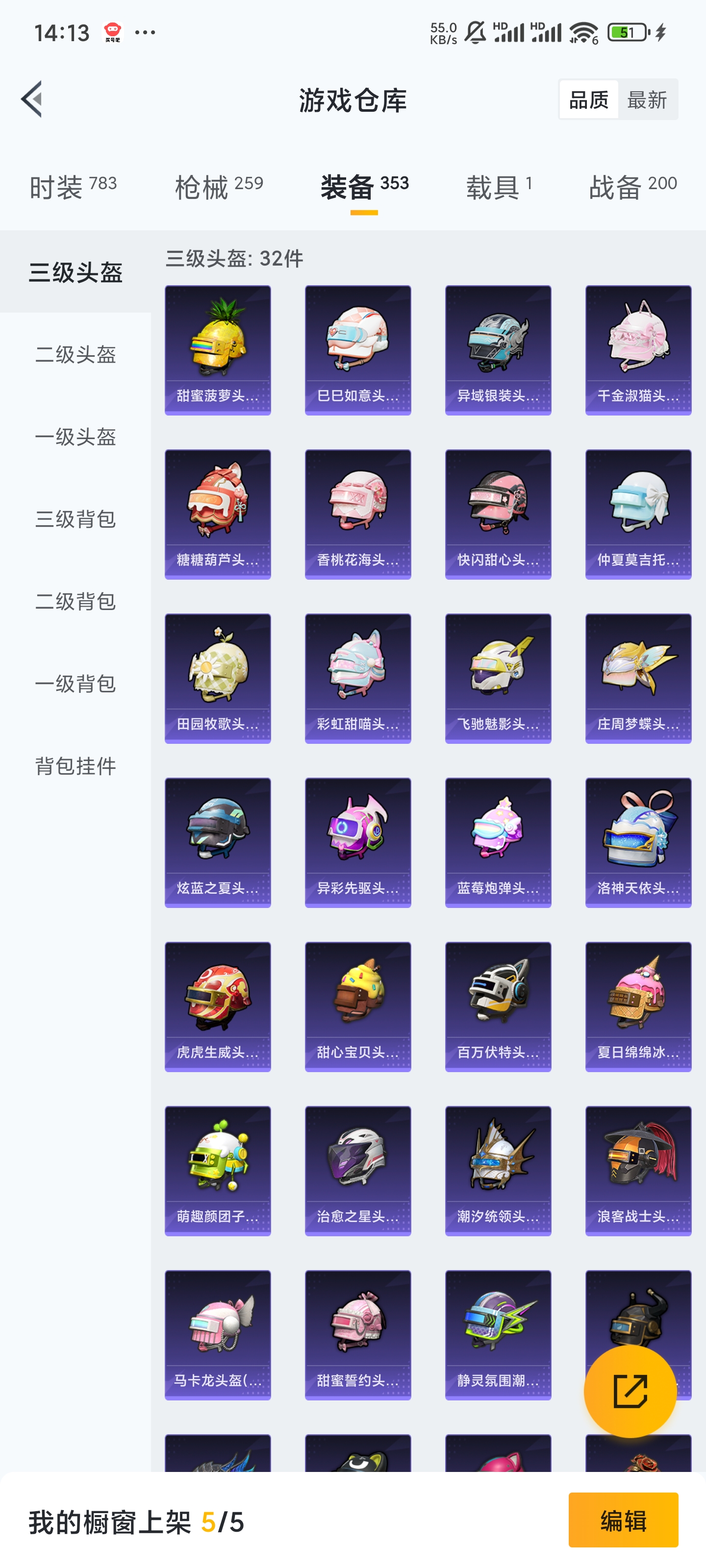Show the 三级背包 category
This screenshot has height=1568, width=706.
pyautogui.click(x=76, y=518)
